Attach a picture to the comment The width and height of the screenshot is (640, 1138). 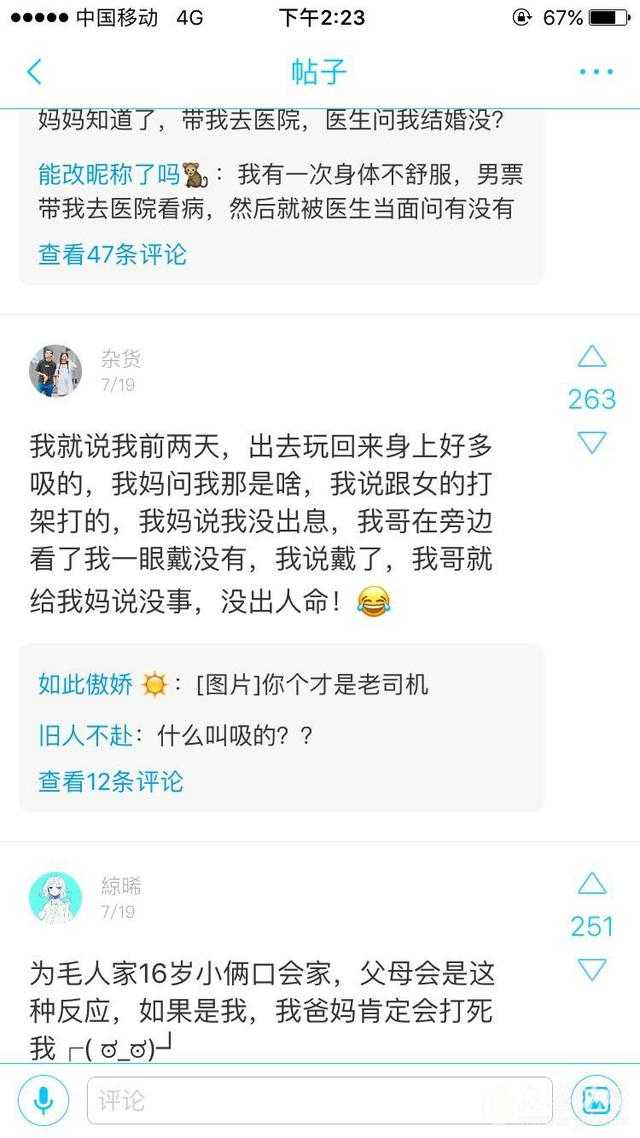click(x=596, y=1101)
